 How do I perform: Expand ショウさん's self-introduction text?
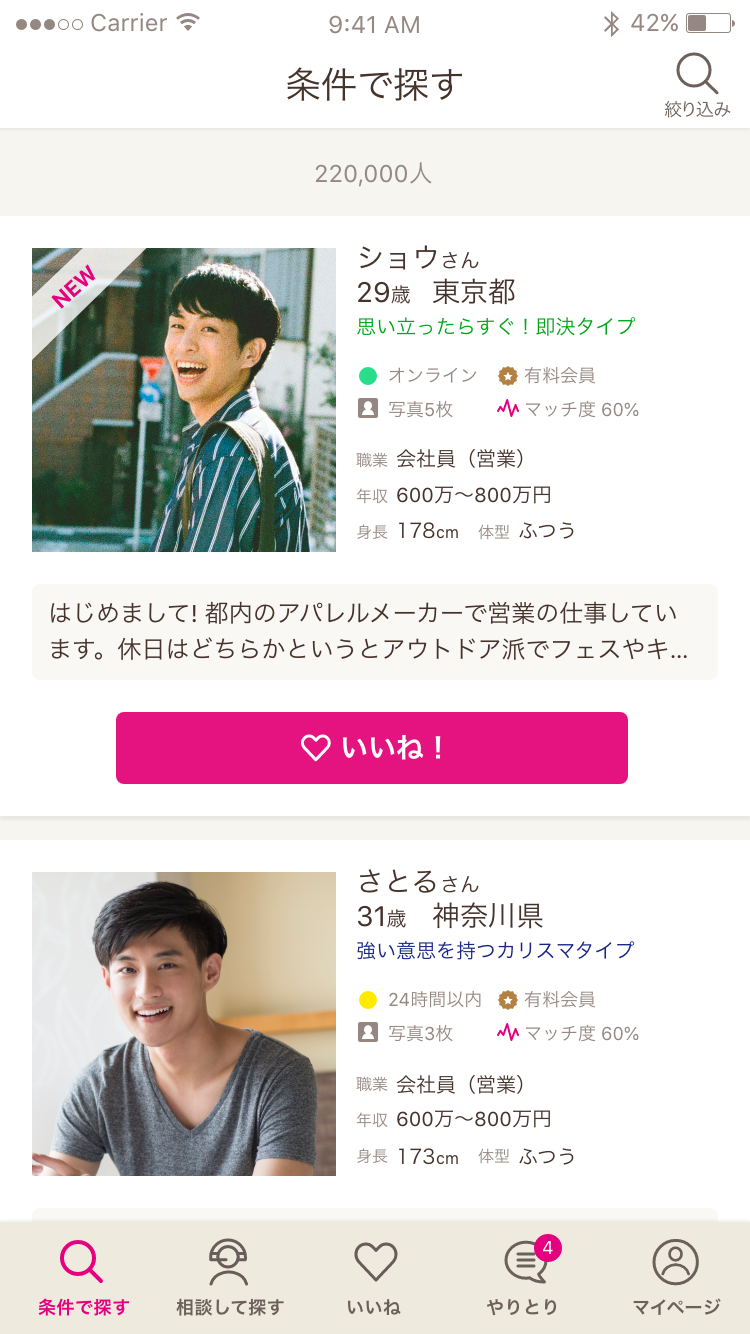[x=375, y=632]
